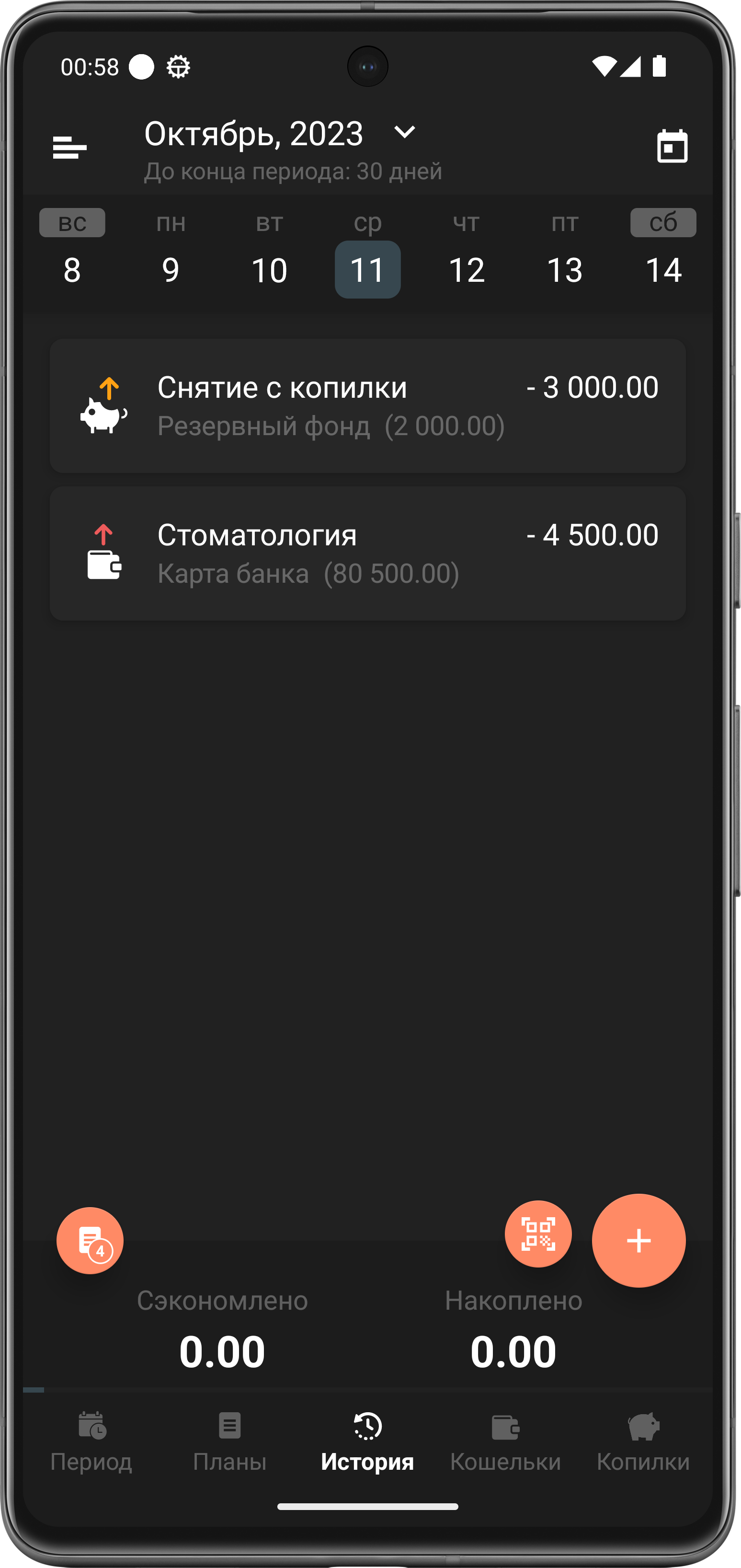Open the notes button with badge 4
Screen dimensions: 741x1568
90,1240
